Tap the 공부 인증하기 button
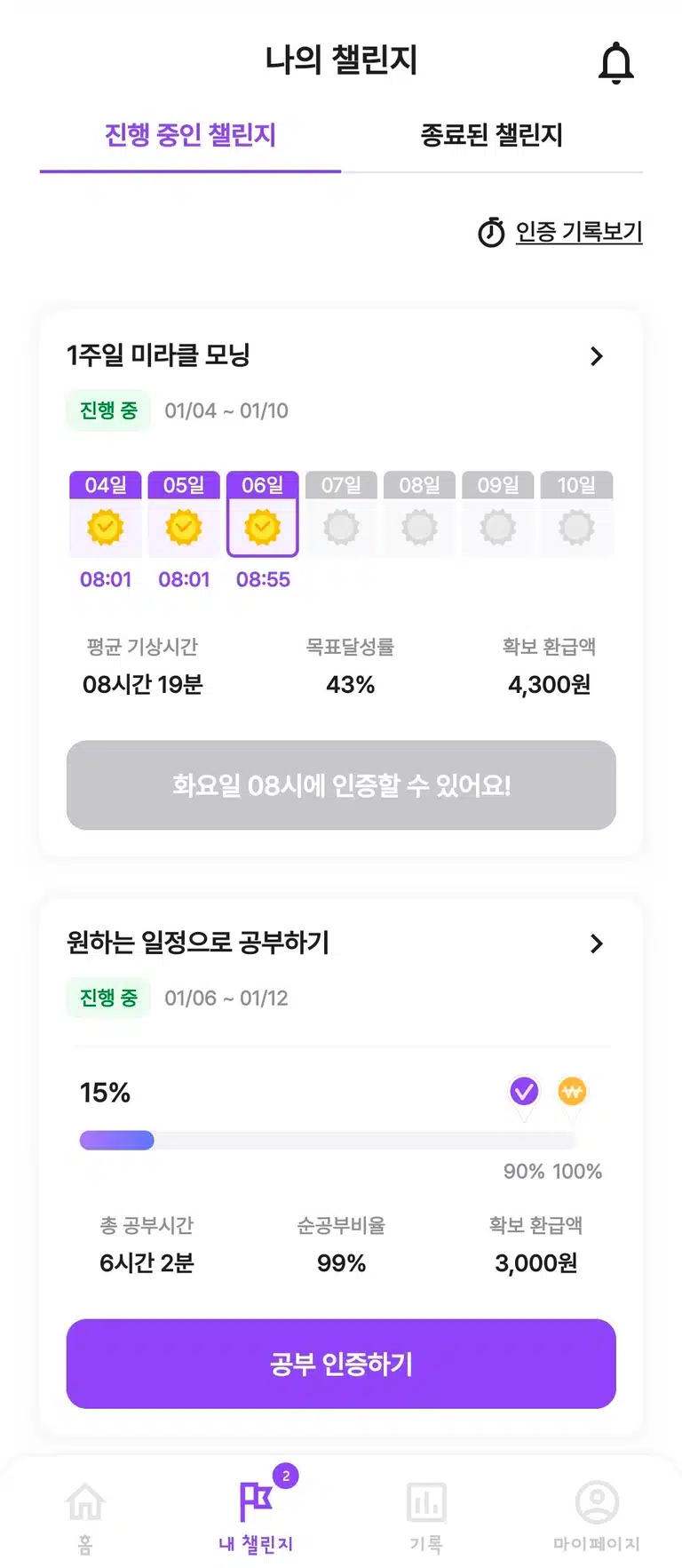682x1568 pixels. click(x=341, y=1364)
